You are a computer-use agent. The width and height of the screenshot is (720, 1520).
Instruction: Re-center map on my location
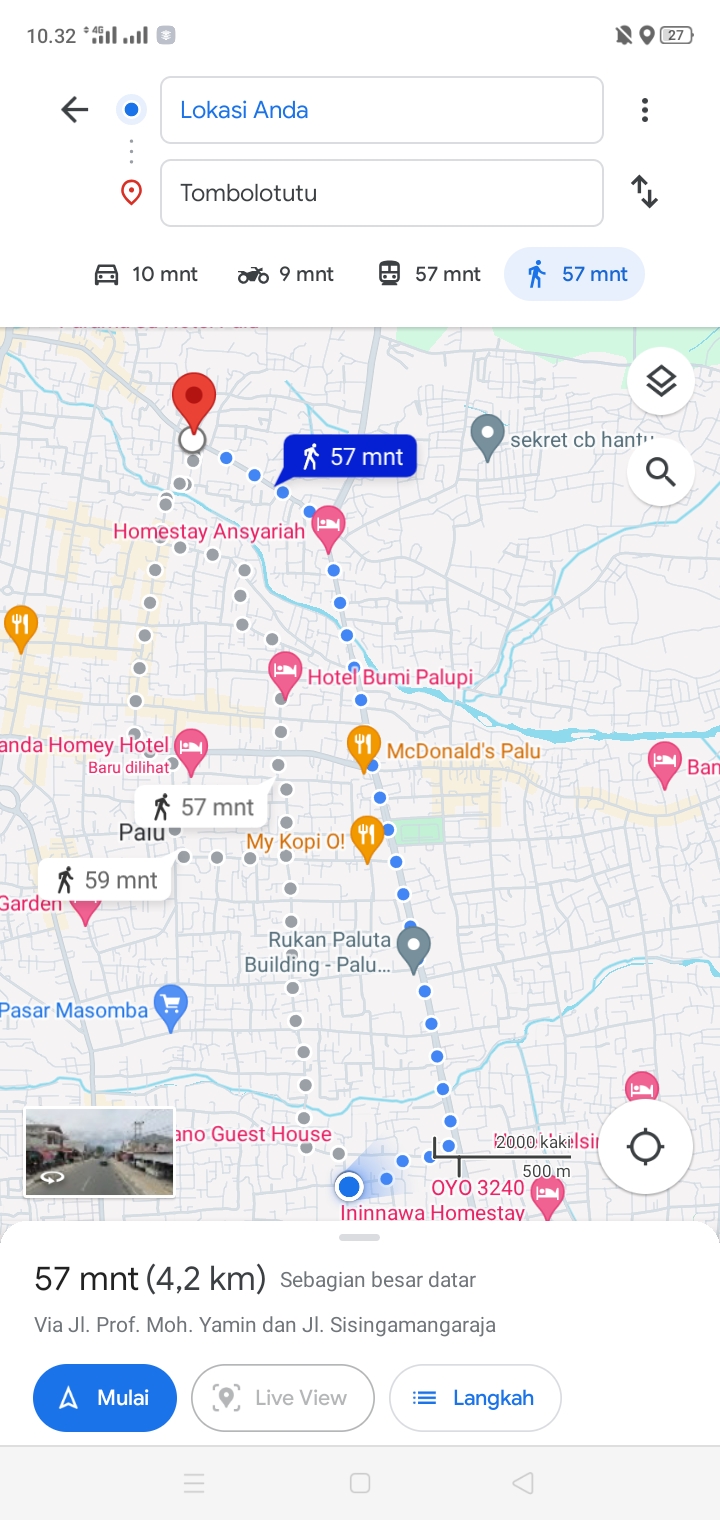[645, 1146]
